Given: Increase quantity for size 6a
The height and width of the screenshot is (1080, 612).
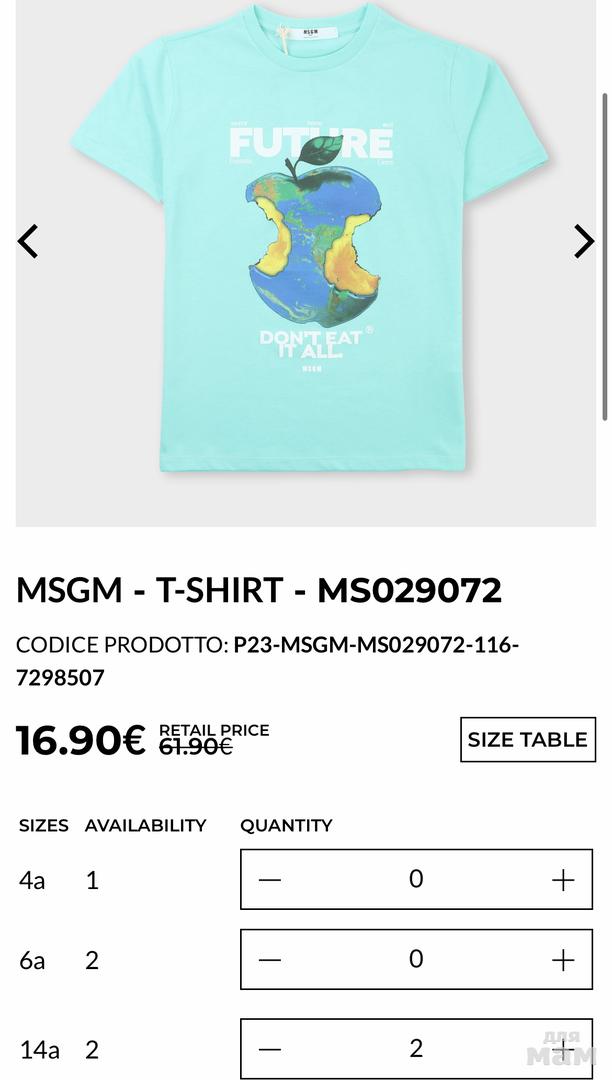Looking at the screenshot, I should 563,960.
